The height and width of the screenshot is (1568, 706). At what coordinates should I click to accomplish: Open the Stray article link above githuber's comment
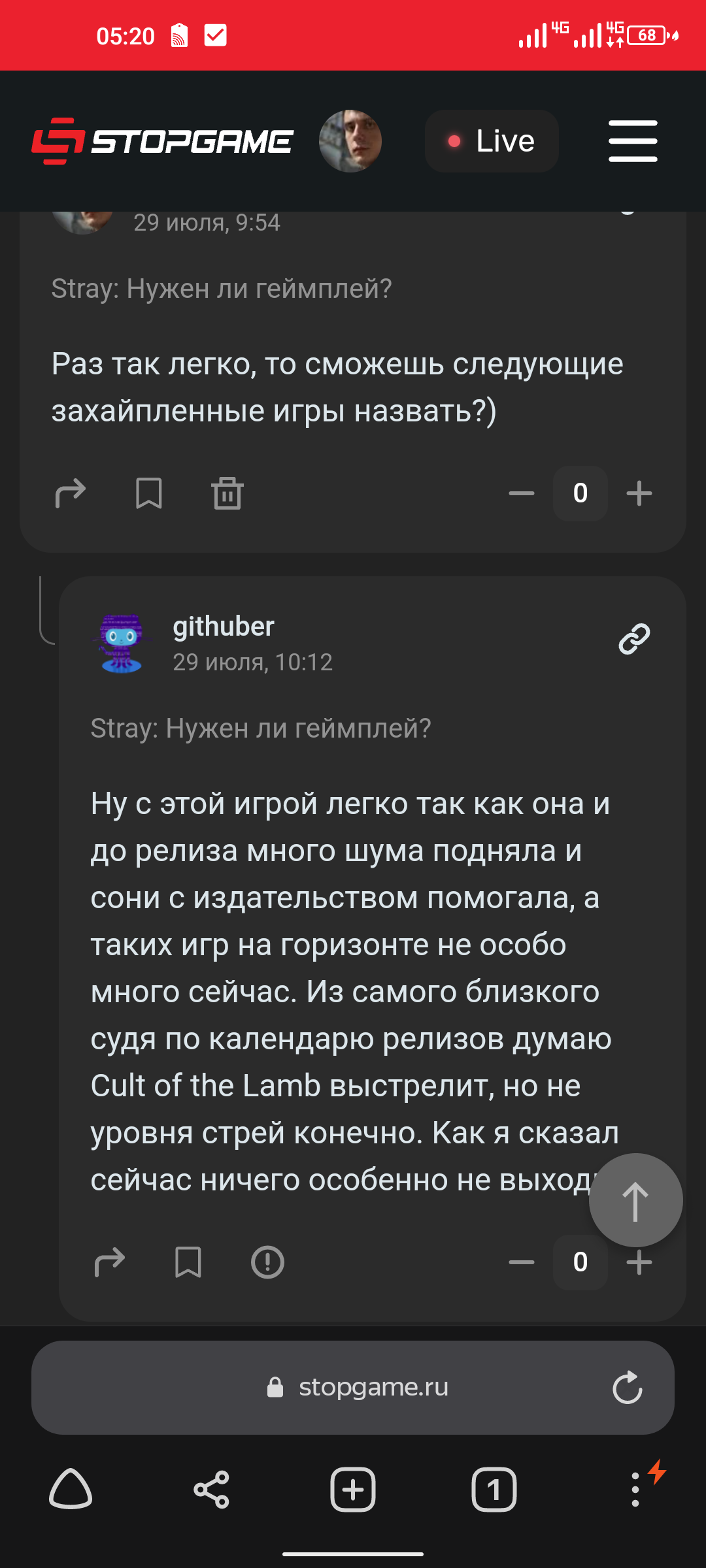click(261, 728)
